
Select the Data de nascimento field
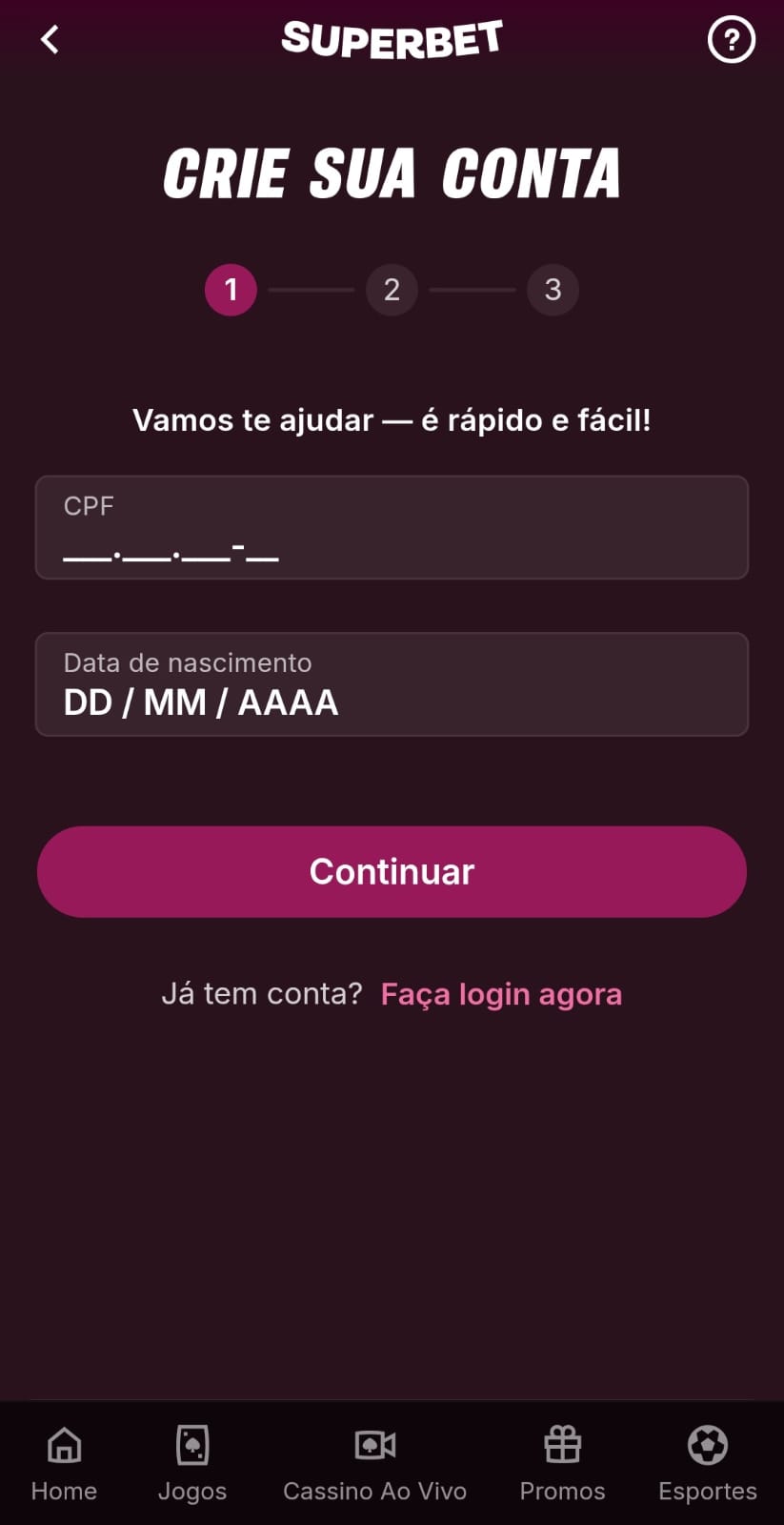click(x=392, y=683)
